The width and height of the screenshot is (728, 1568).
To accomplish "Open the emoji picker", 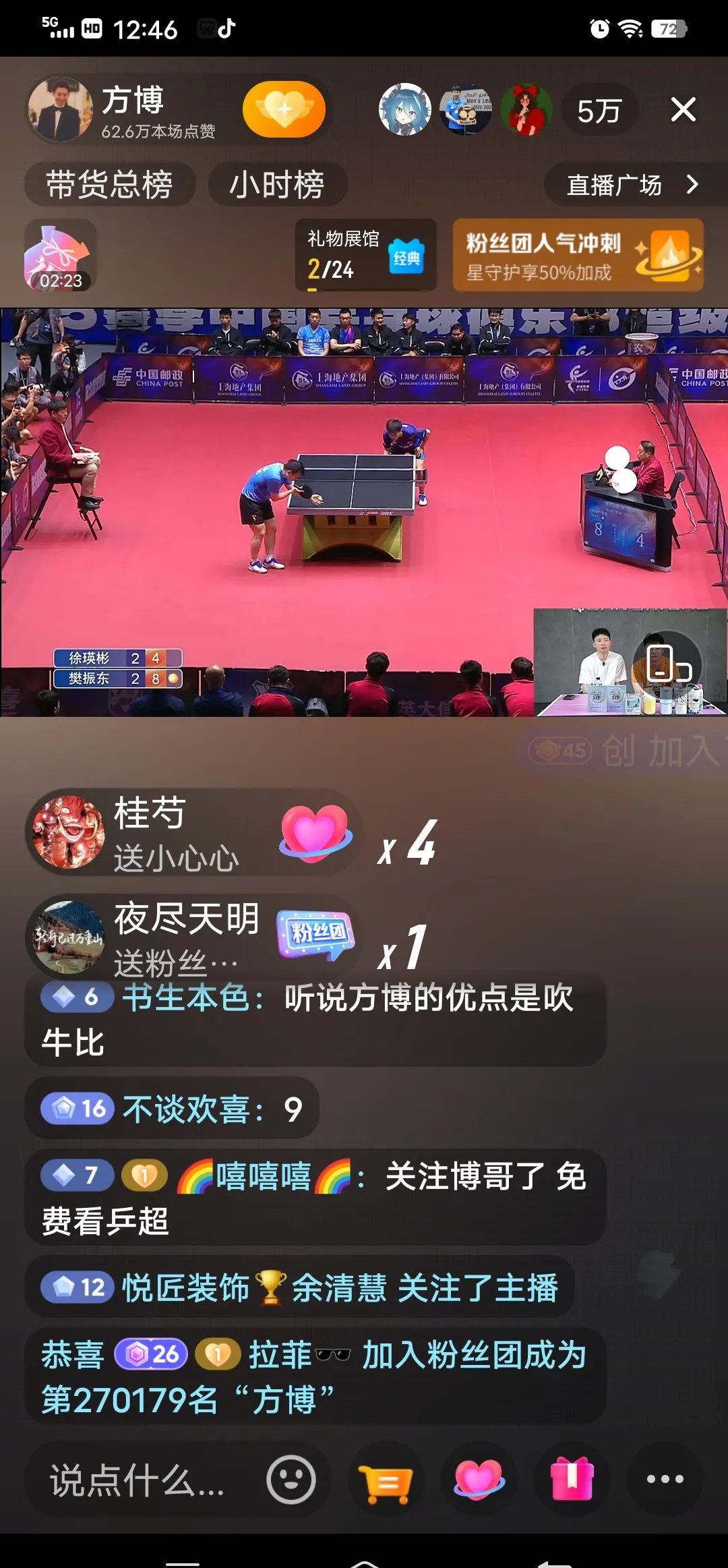I will [291, 1480].
